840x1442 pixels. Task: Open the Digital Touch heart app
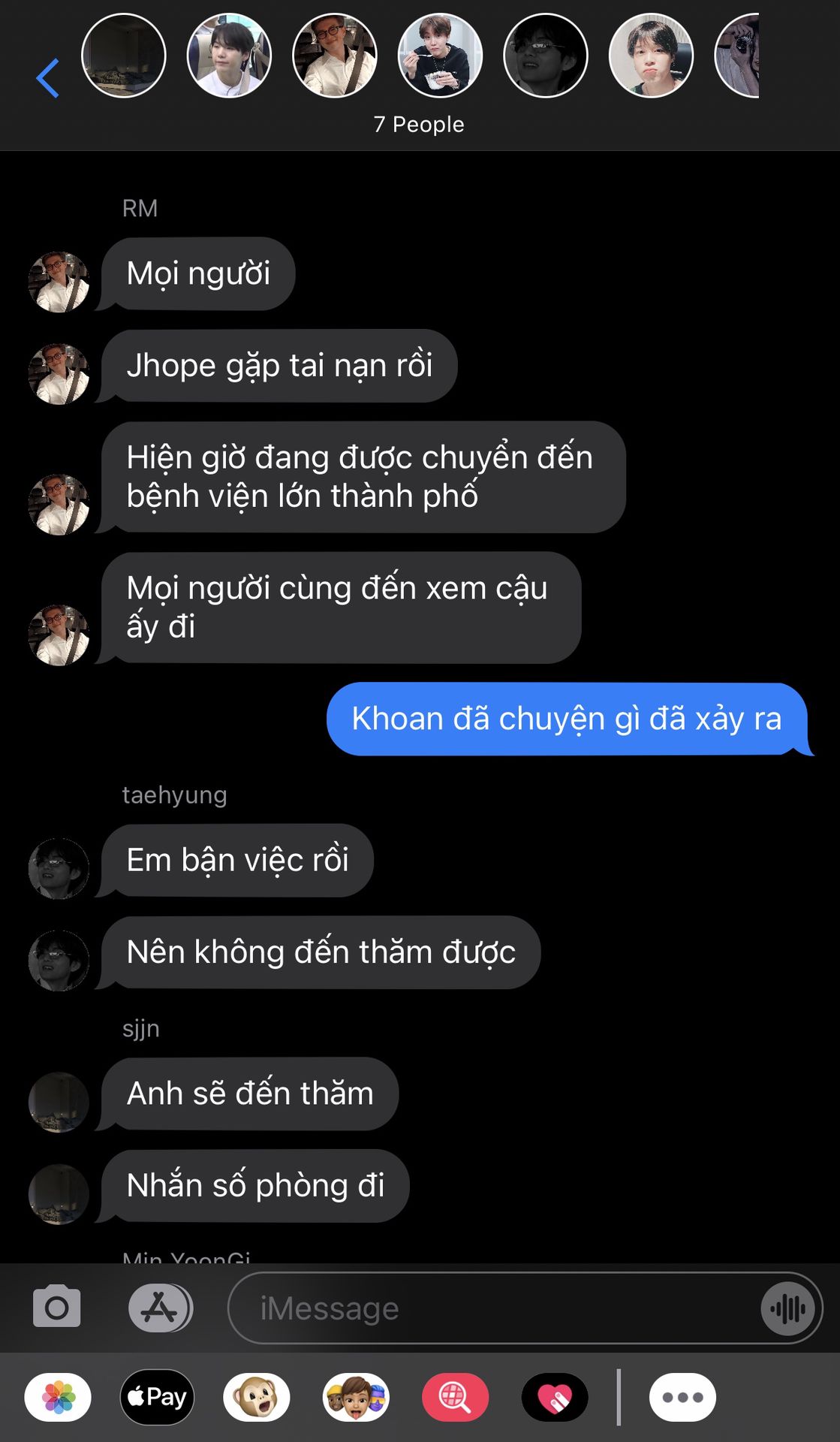[x=555, y=1397]
